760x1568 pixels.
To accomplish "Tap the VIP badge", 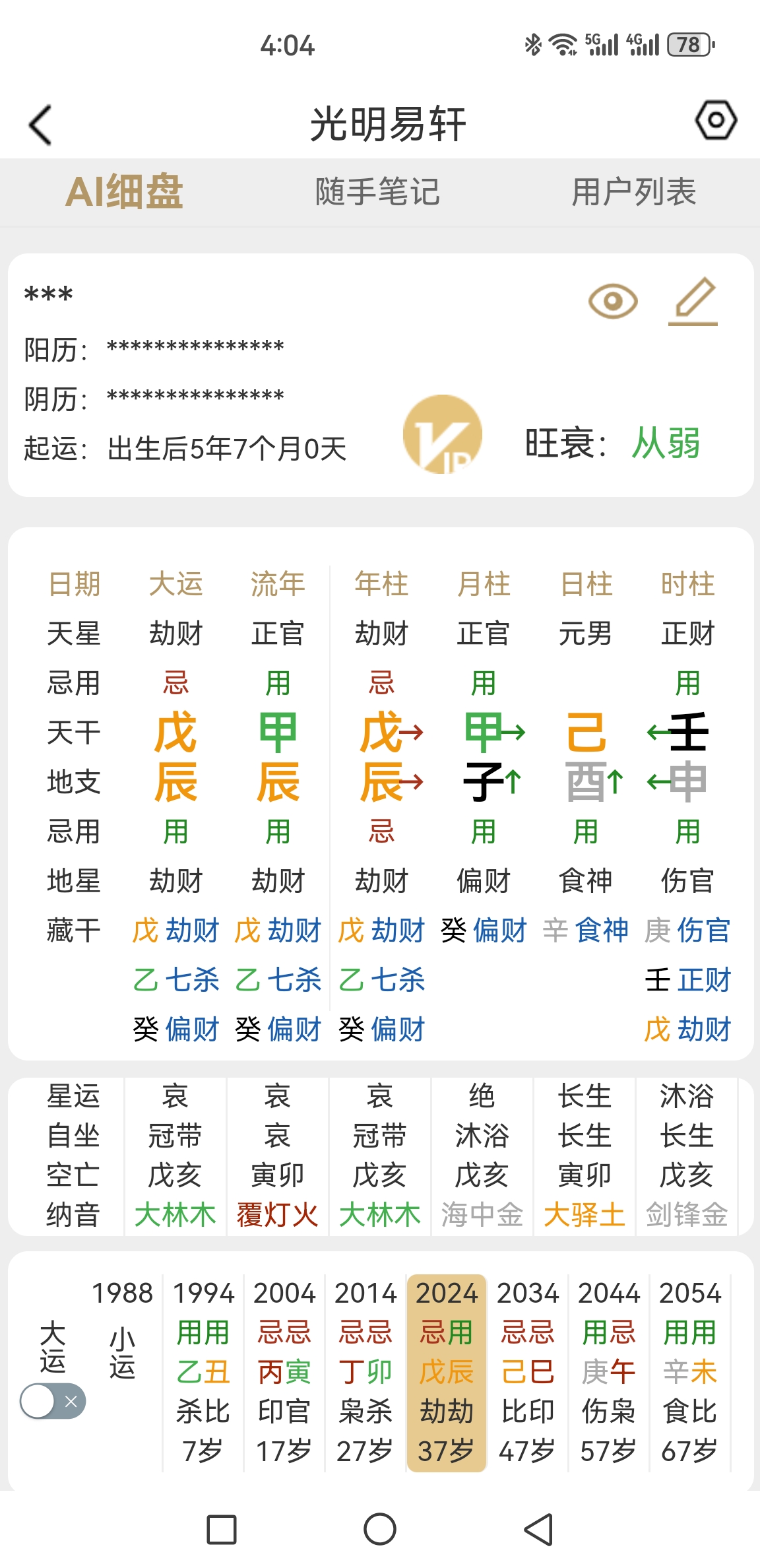I will (x=442, y=434).
